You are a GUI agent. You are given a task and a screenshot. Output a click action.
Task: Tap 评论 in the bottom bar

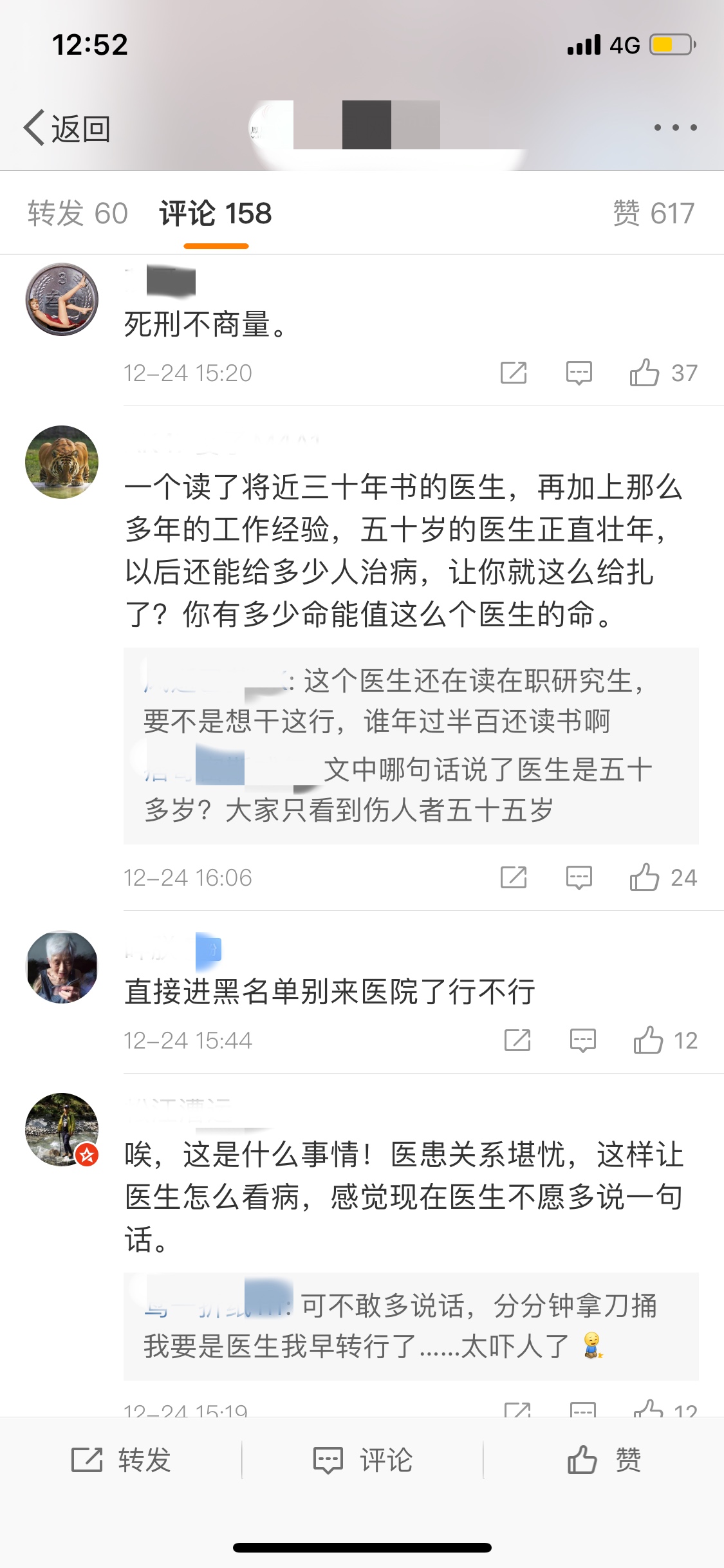click(x=362, y=1460)
